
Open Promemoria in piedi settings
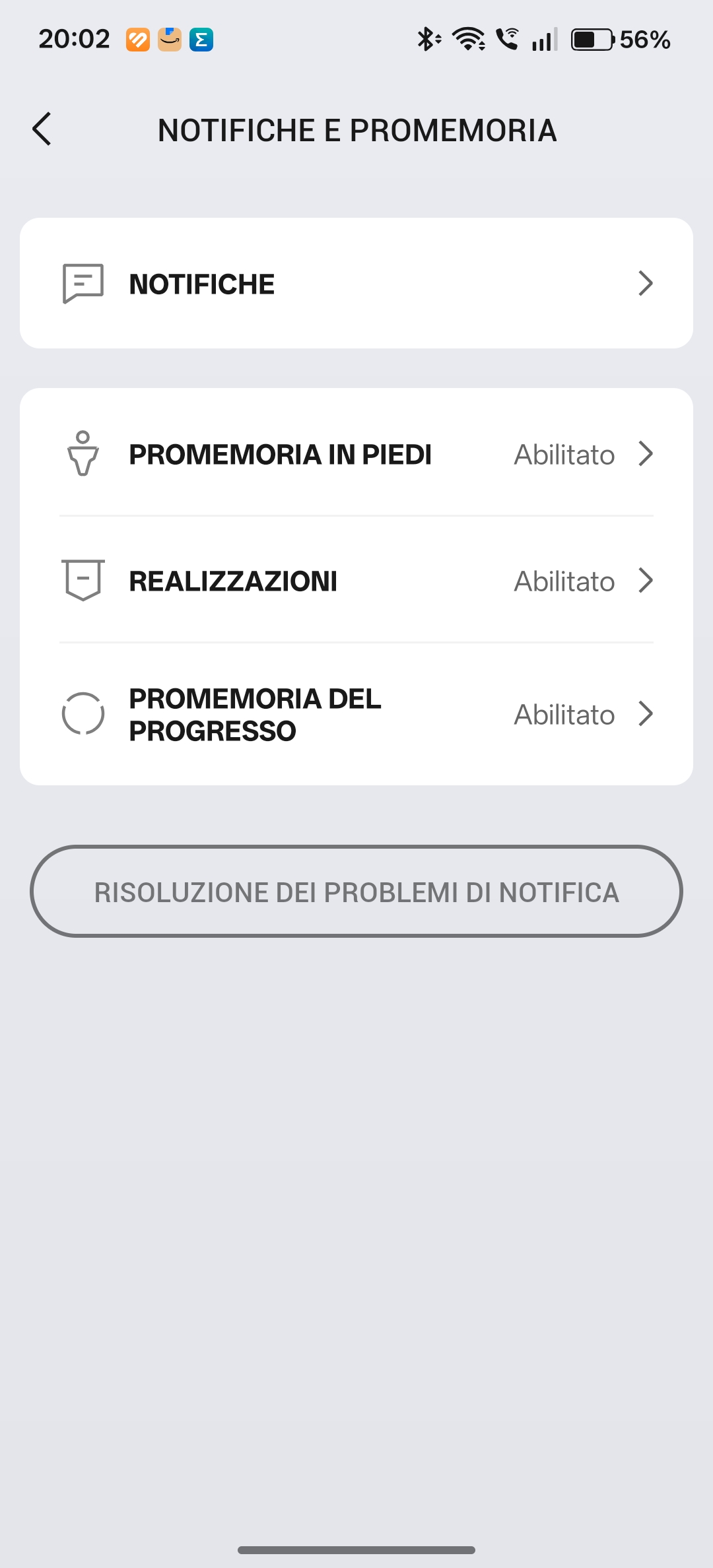[356, 454]
